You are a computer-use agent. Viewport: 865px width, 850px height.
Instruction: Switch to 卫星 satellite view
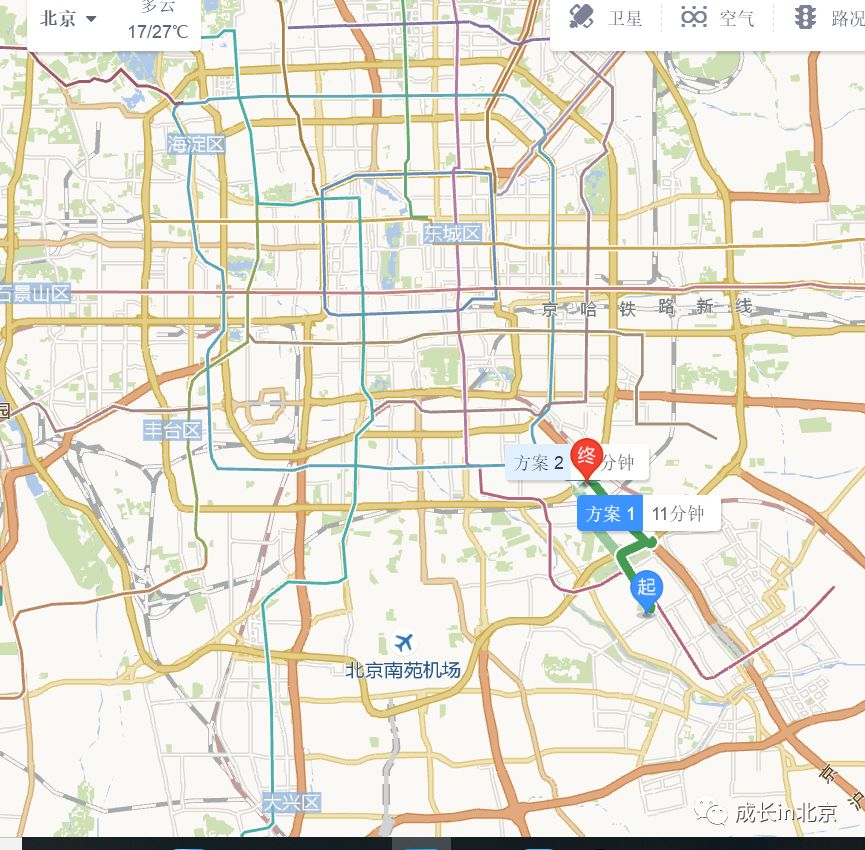606,18
